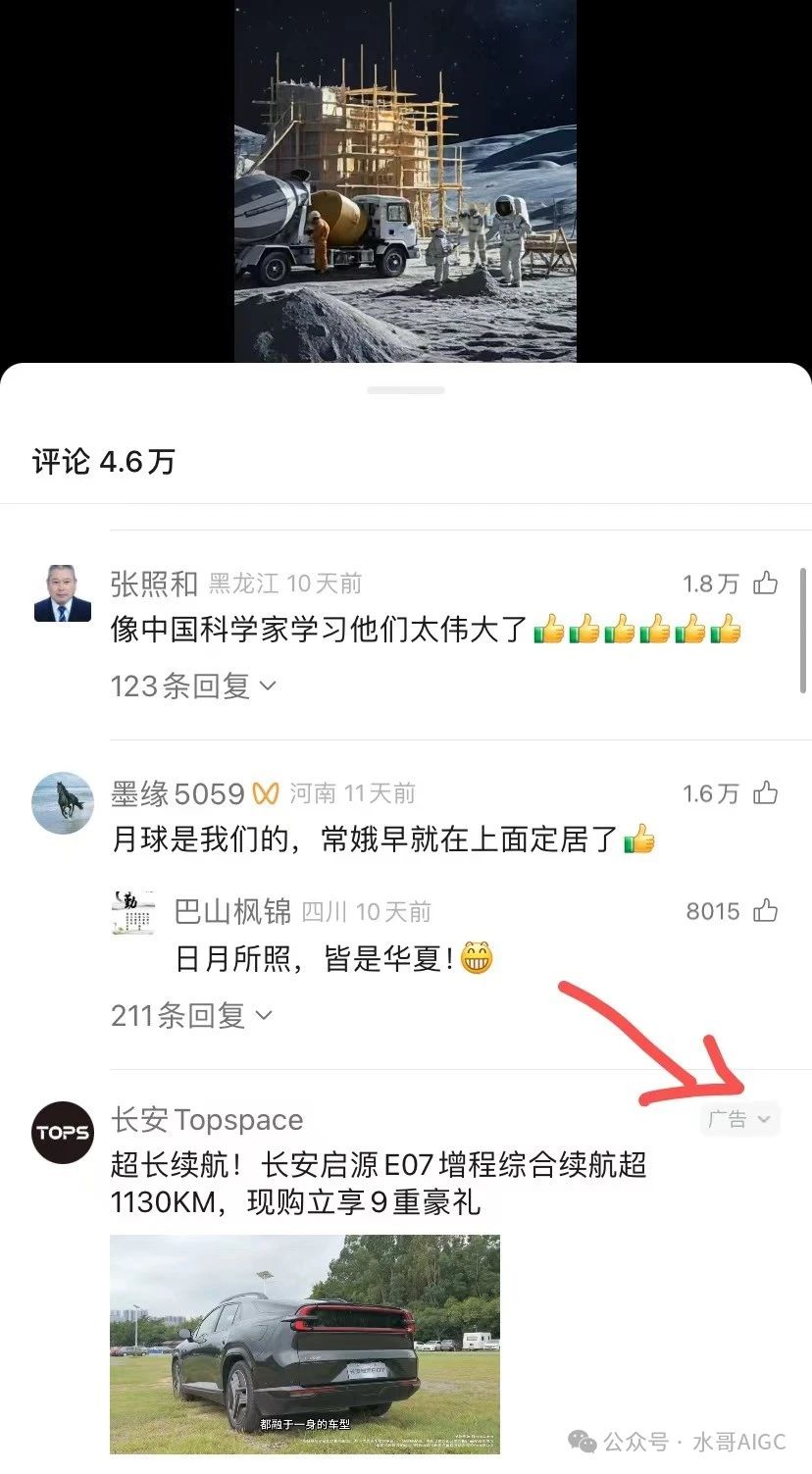This screenshot has width=812, height=1474.
Task: Tap 巴山枫锦's small avatar
Action: pos(132,913)
